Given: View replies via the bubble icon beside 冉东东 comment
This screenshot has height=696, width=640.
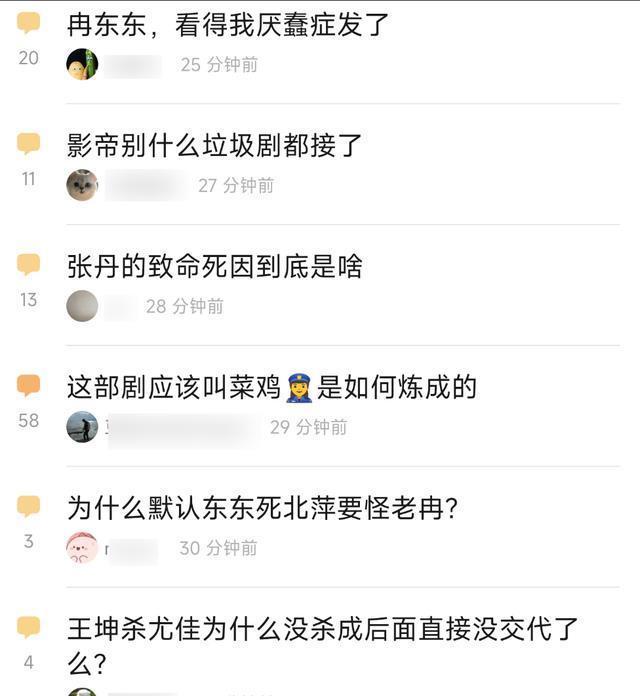Looking at the screenshot, I should click(x=29, y=23).
